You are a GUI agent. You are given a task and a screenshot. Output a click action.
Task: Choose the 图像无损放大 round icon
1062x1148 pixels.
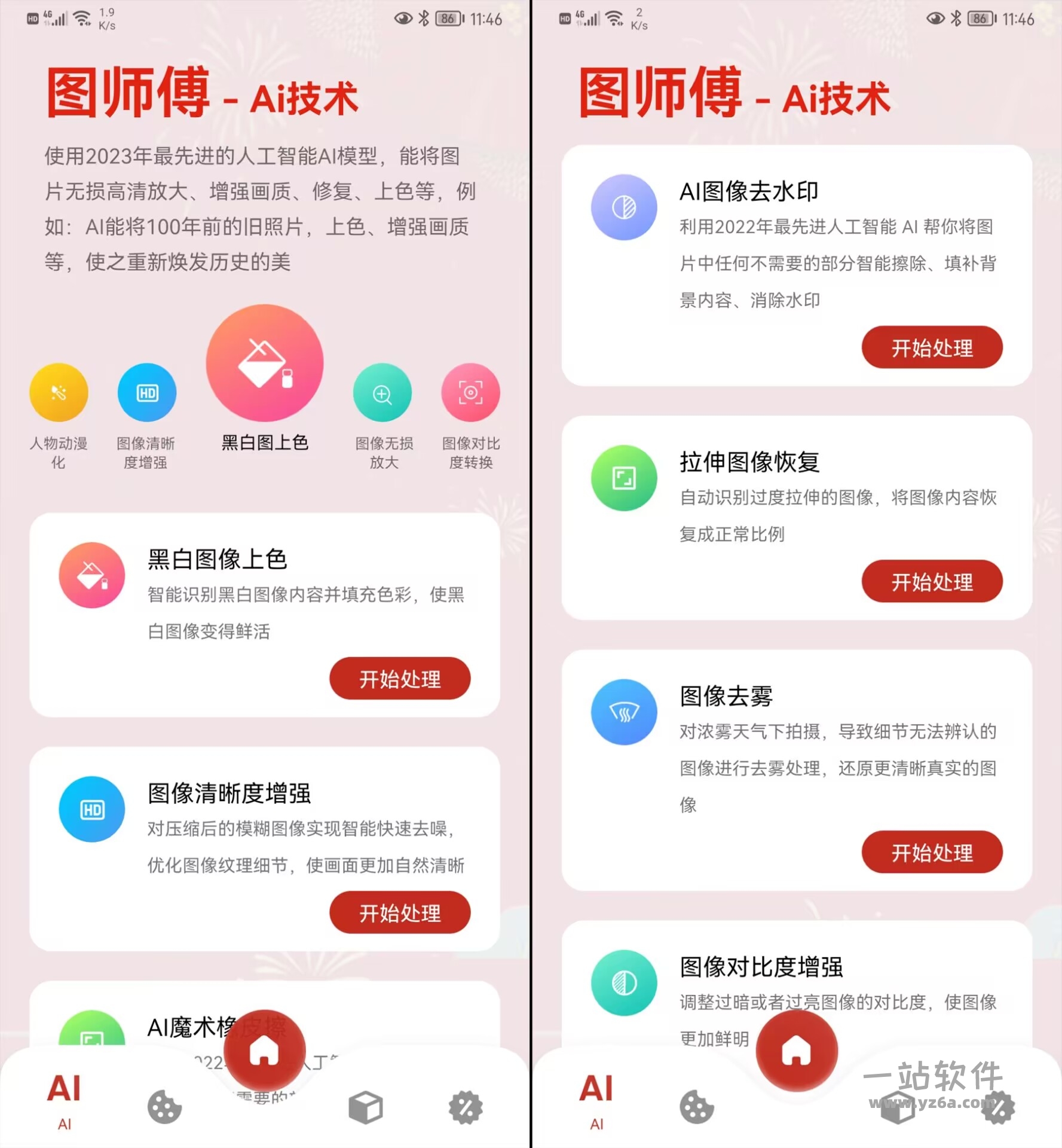coord(382,393)
